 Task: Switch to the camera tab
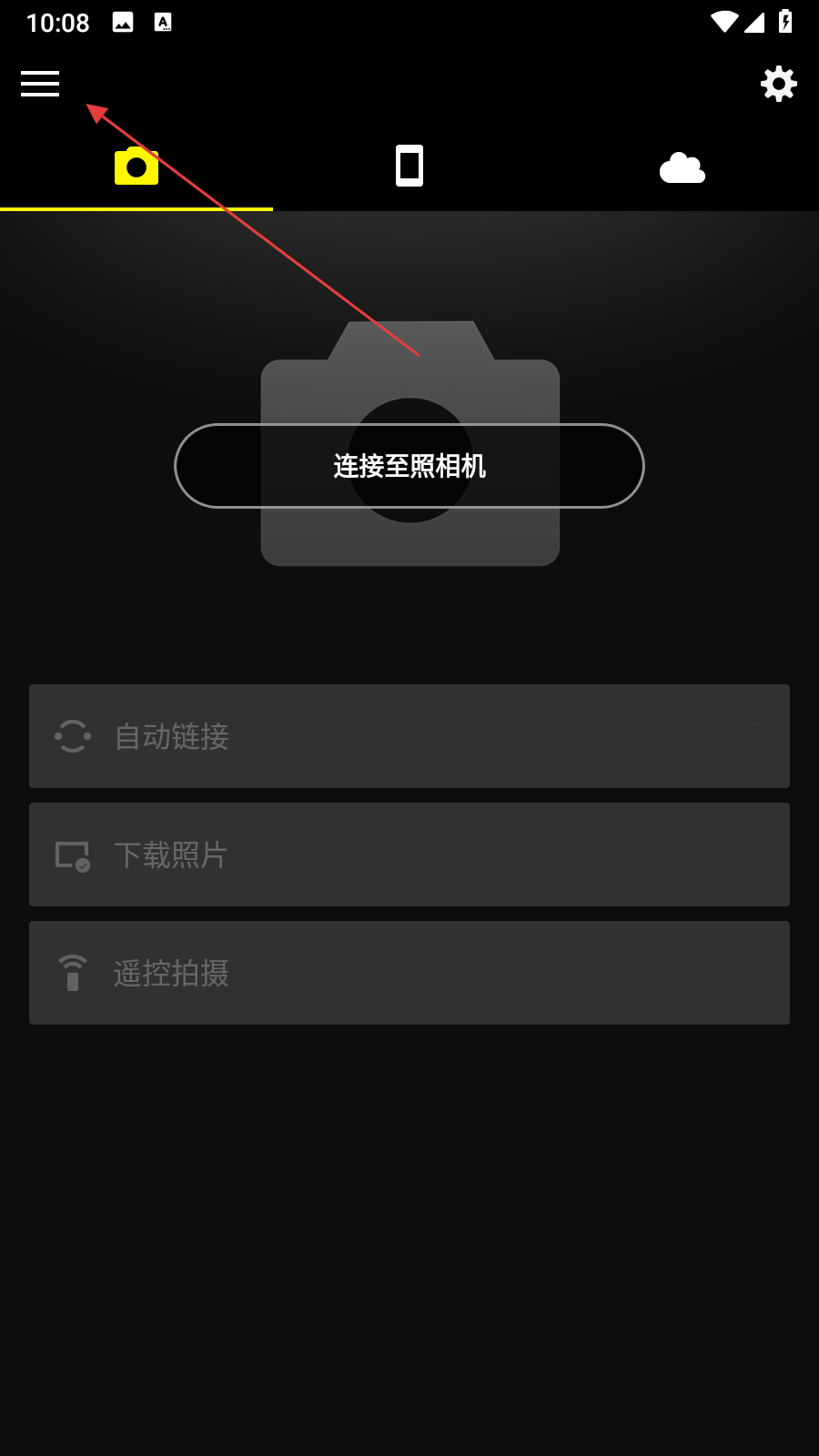(136, 167)
